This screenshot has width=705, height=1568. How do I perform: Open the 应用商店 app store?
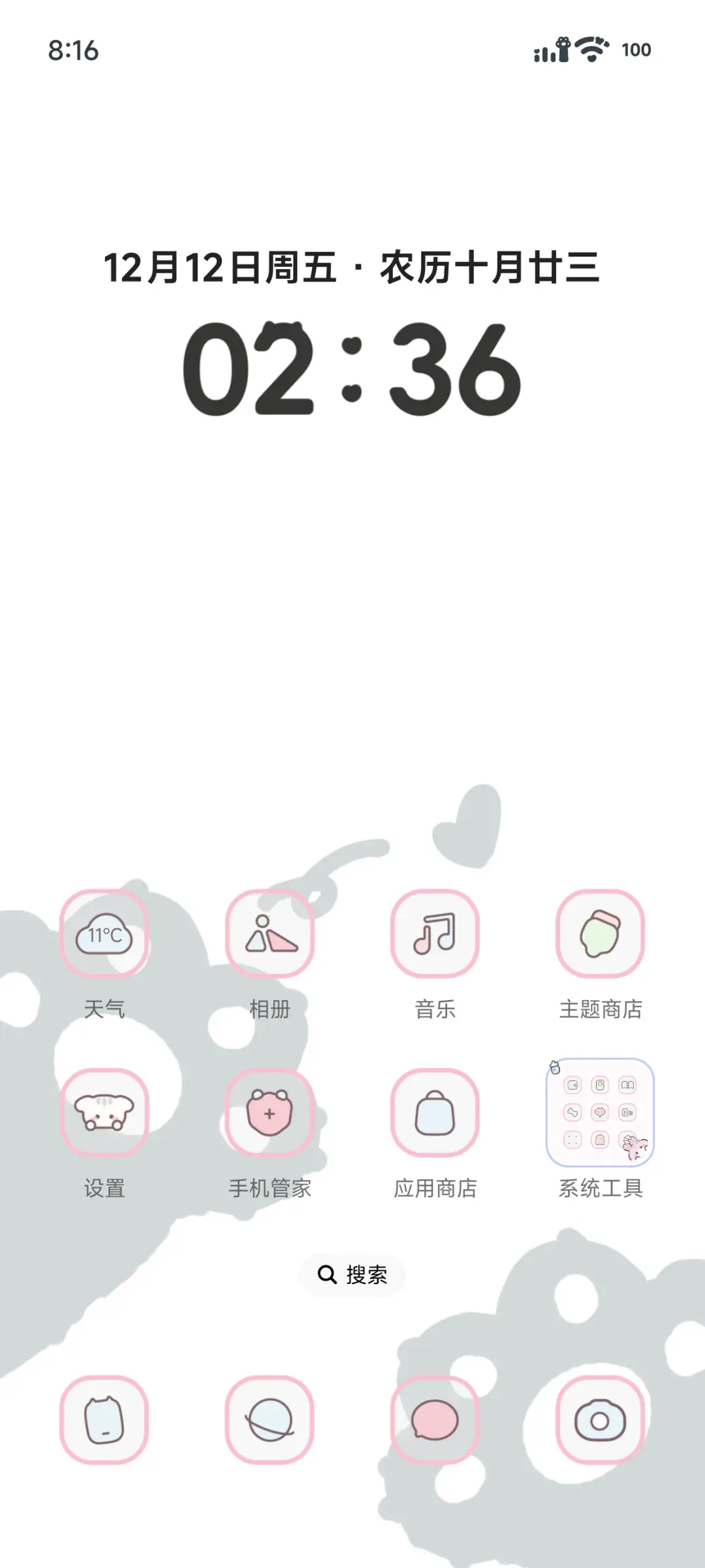pos(436,1114)
